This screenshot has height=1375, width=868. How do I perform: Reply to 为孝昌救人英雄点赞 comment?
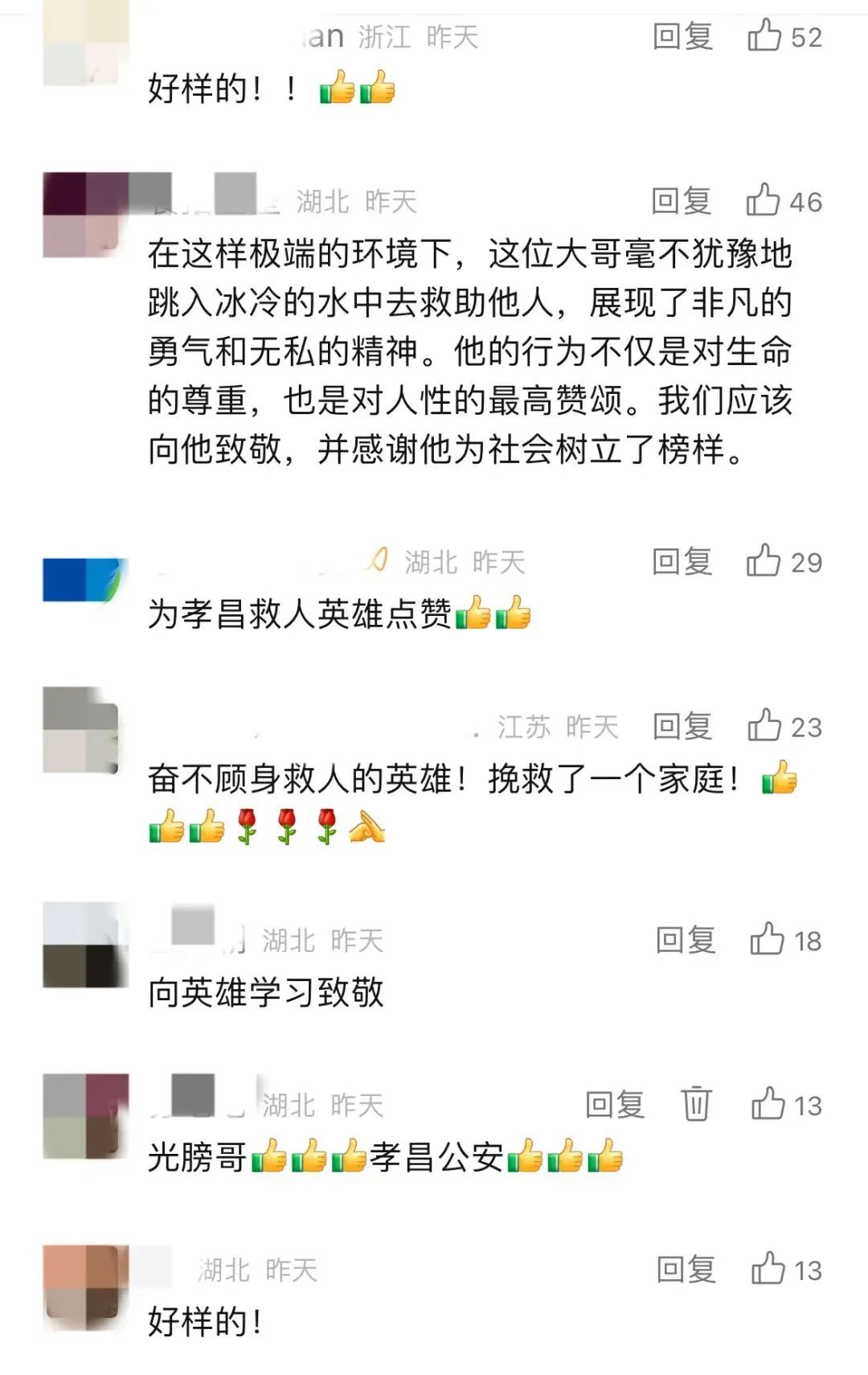pos(682,561)
